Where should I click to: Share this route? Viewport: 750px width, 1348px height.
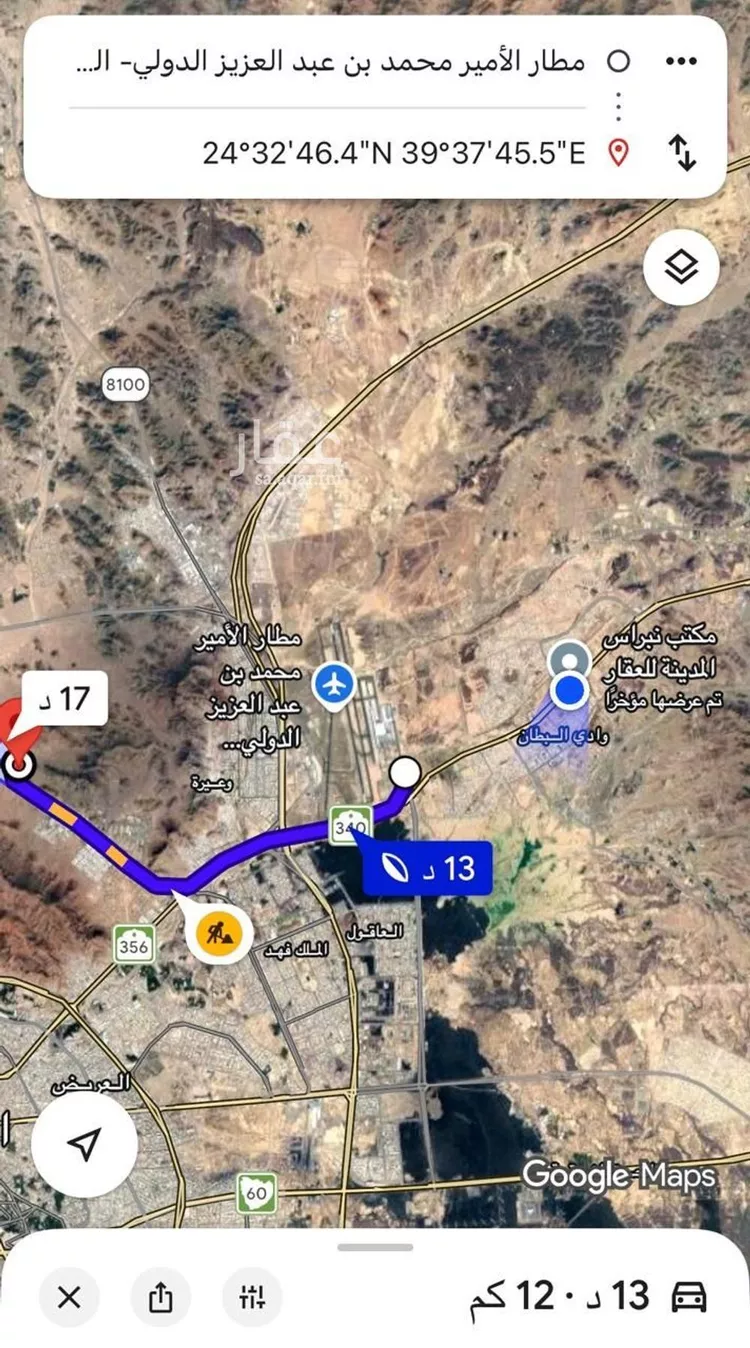point(160,1298)
